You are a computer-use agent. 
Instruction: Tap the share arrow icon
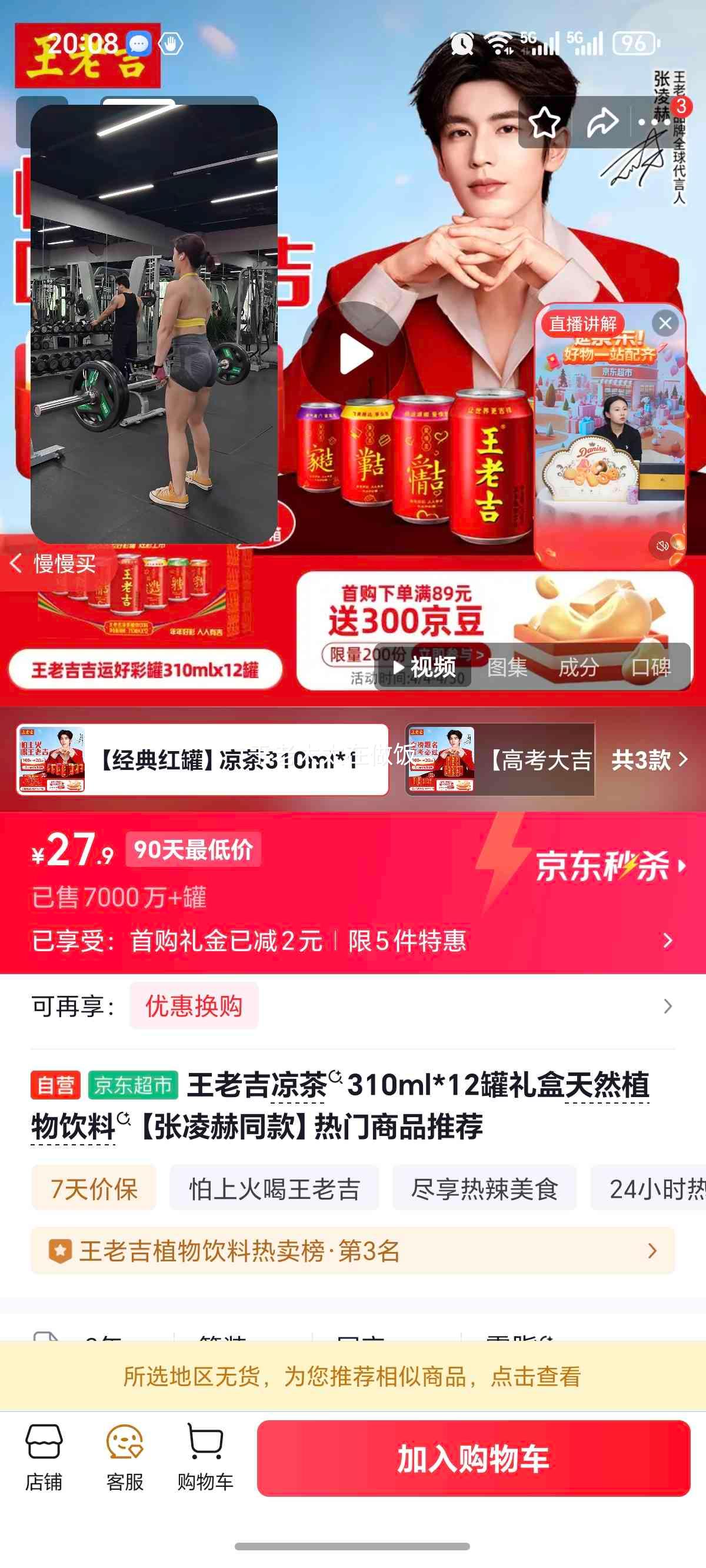(x=602, y=122)
